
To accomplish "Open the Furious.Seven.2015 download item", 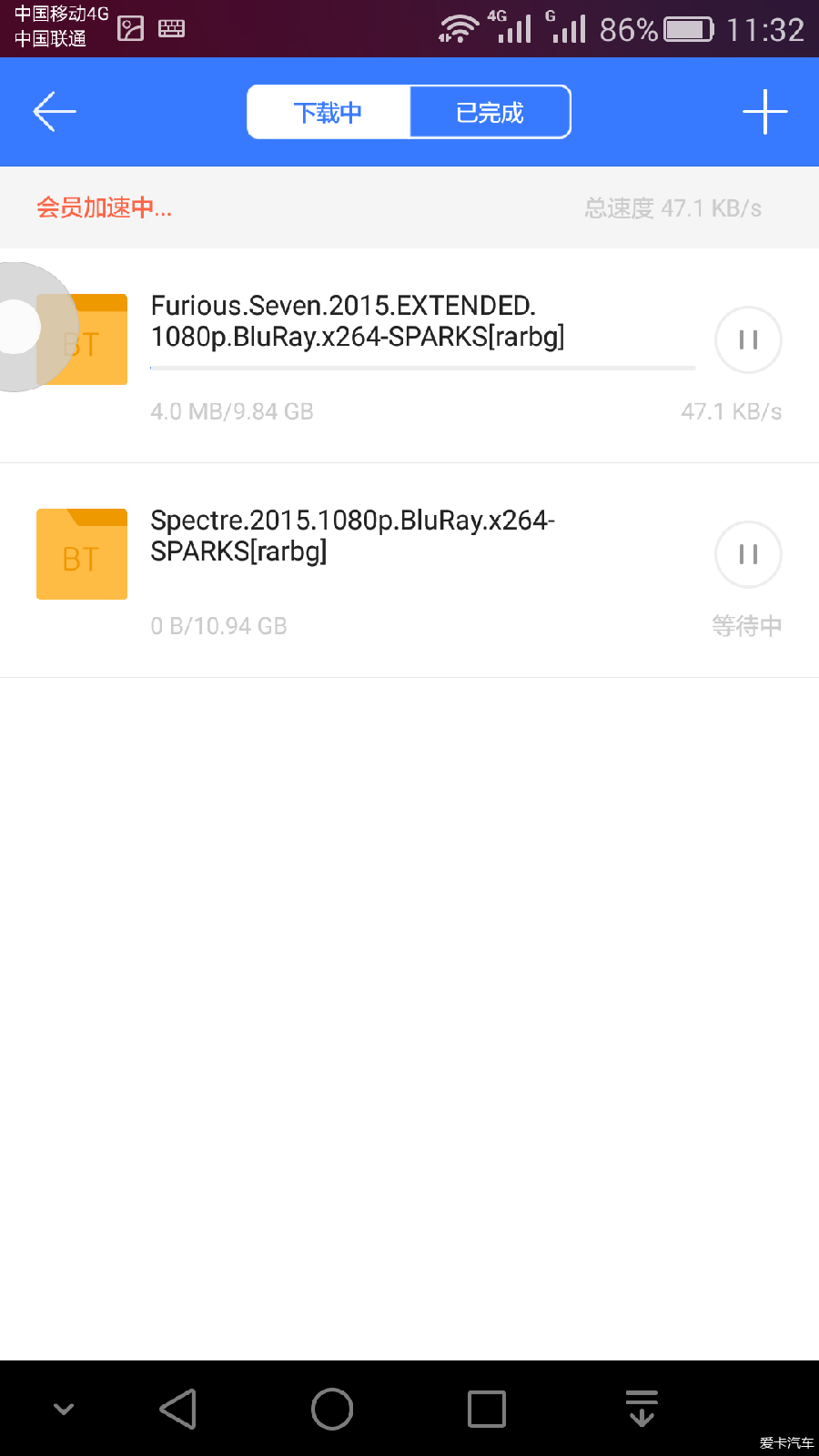I will coord(409,356).
